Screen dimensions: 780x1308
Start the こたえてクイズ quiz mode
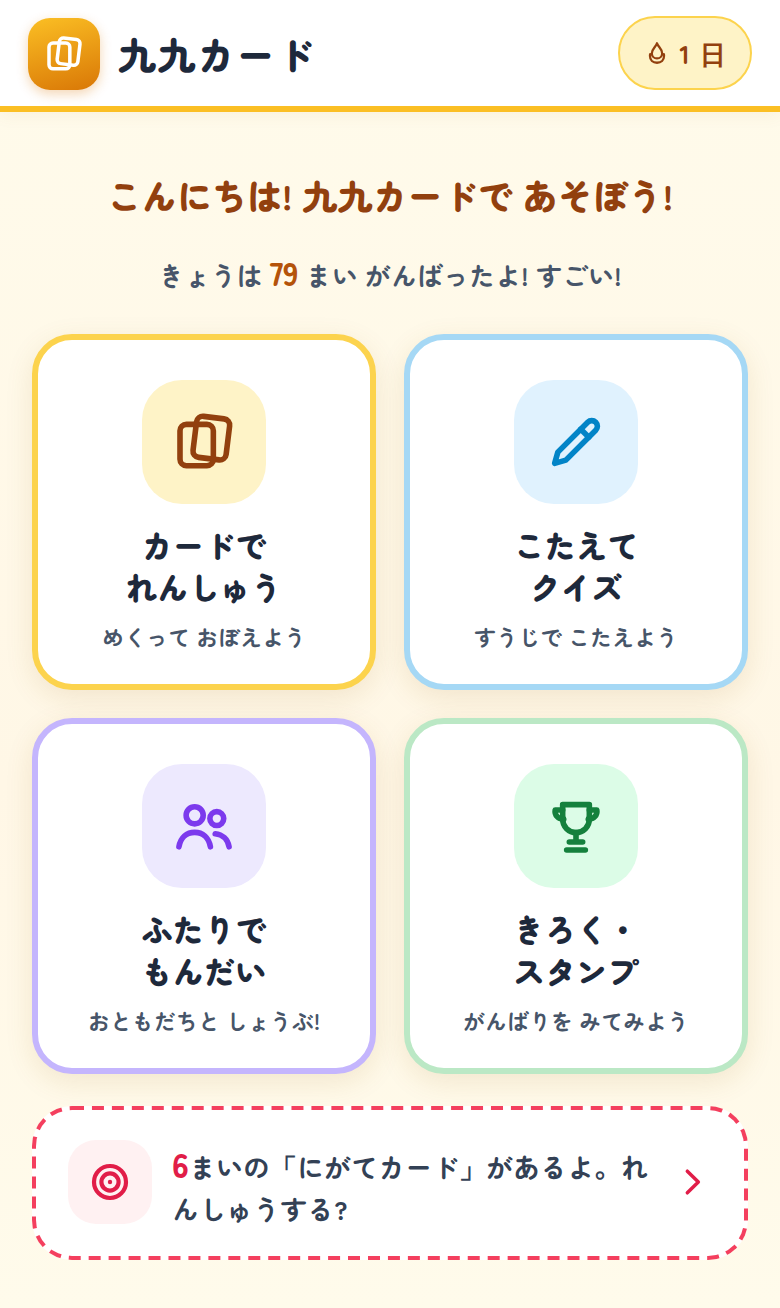click(576, 512)
